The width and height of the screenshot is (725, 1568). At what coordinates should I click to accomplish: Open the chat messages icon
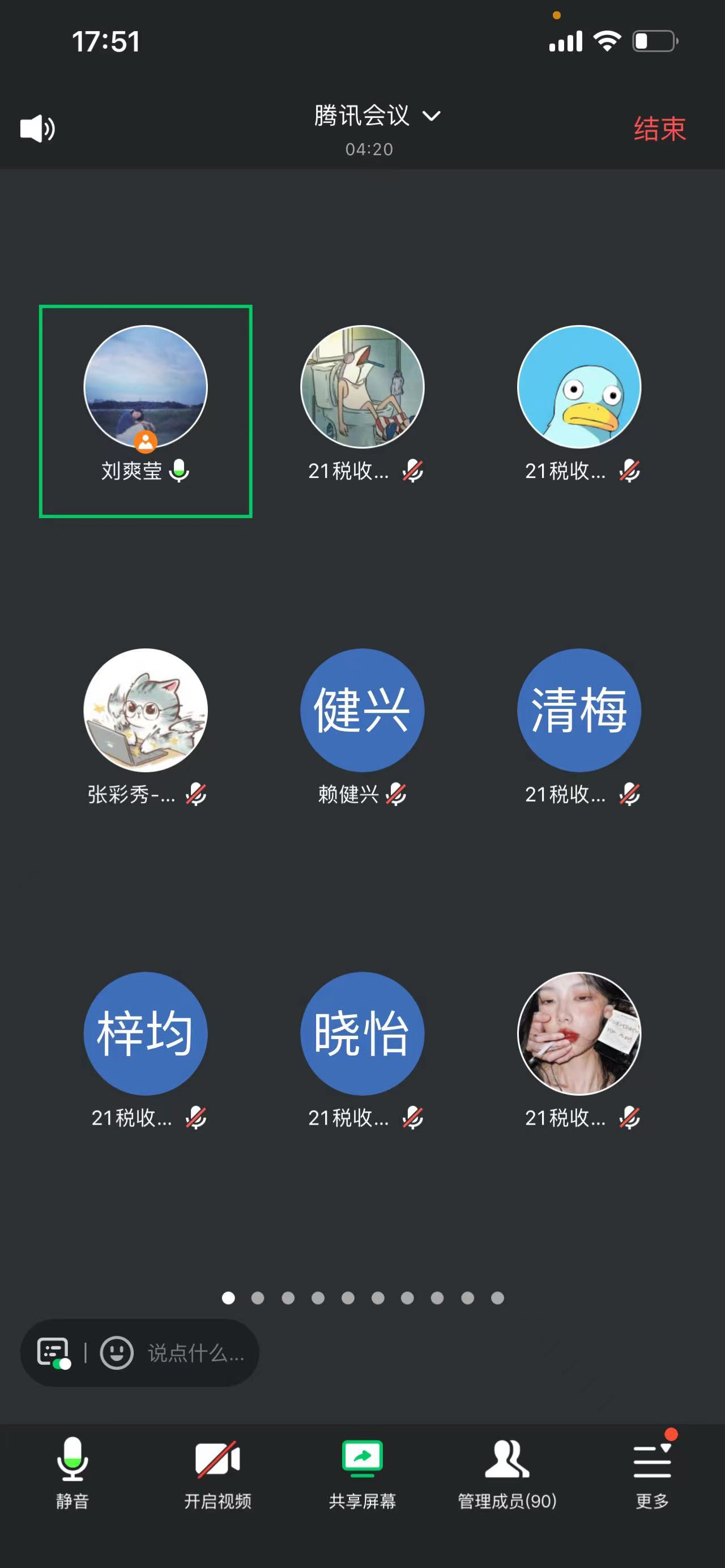coord(54,1352)
